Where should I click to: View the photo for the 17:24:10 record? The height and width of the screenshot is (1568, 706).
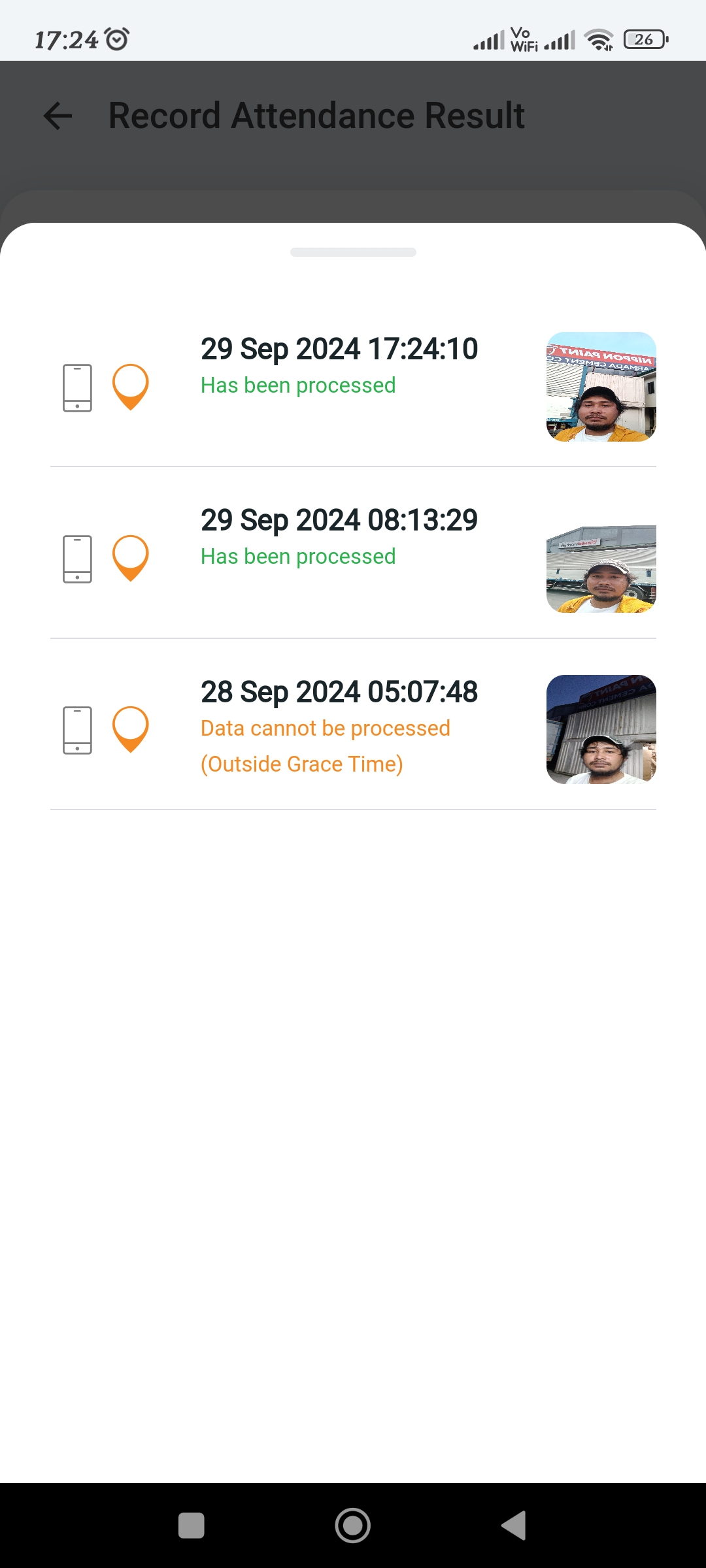pos(601,387)
